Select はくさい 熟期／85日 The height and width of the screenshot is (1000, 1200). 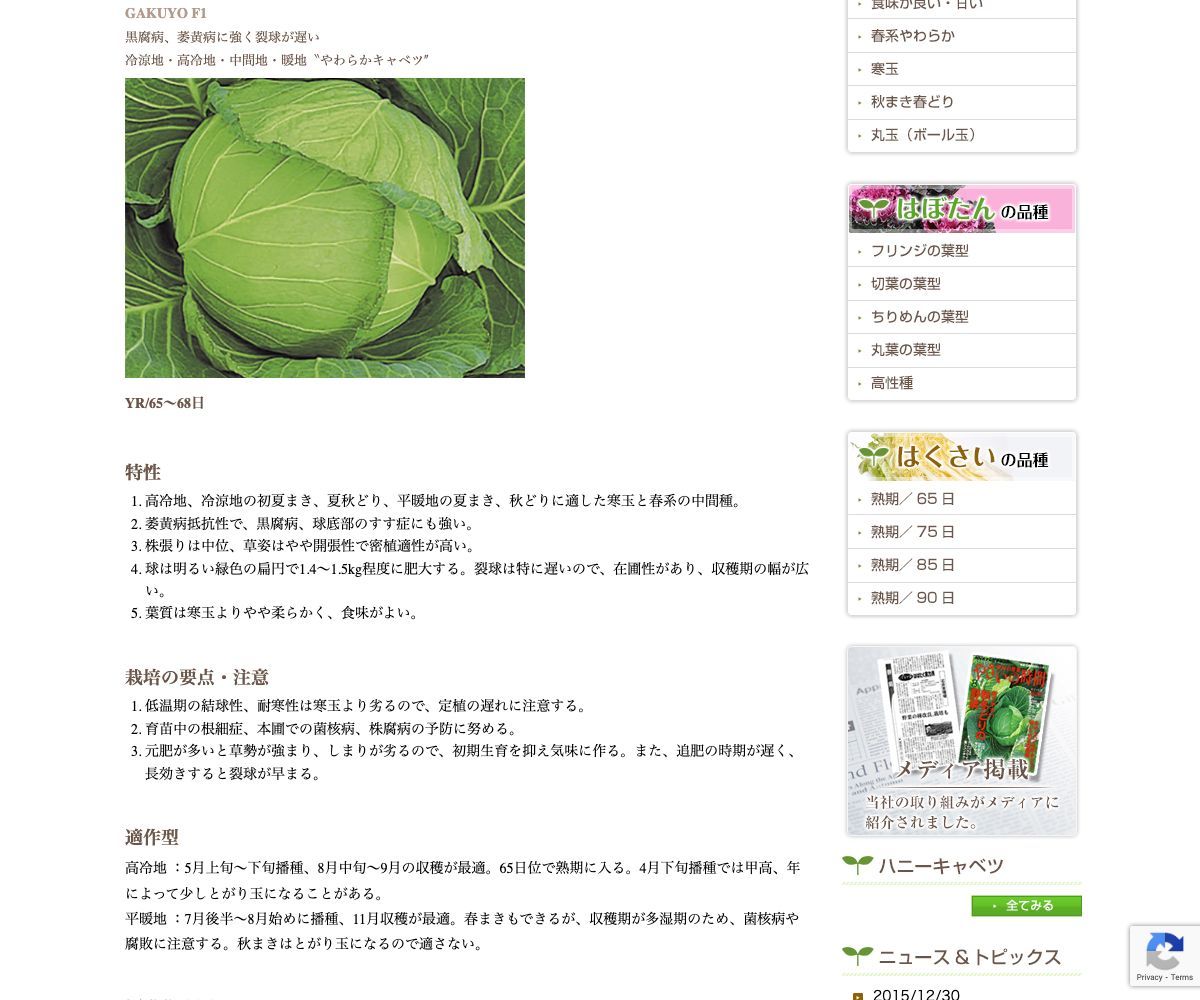point(912,565)
